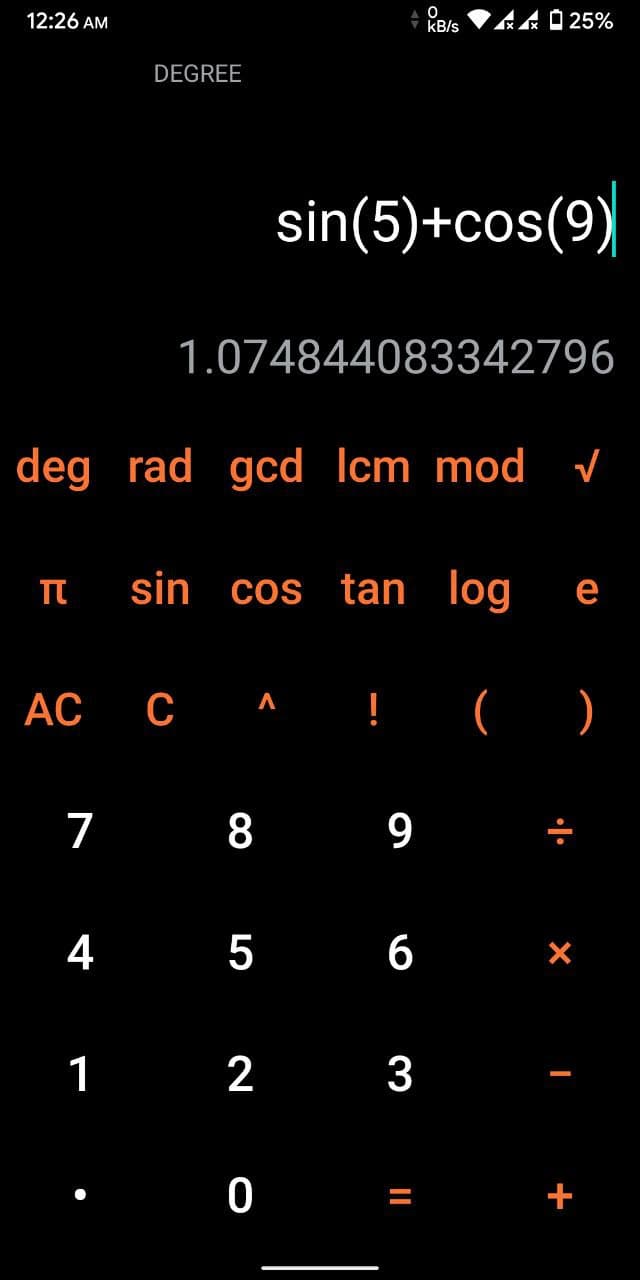Tap the division ÷ key

[560, 831]
